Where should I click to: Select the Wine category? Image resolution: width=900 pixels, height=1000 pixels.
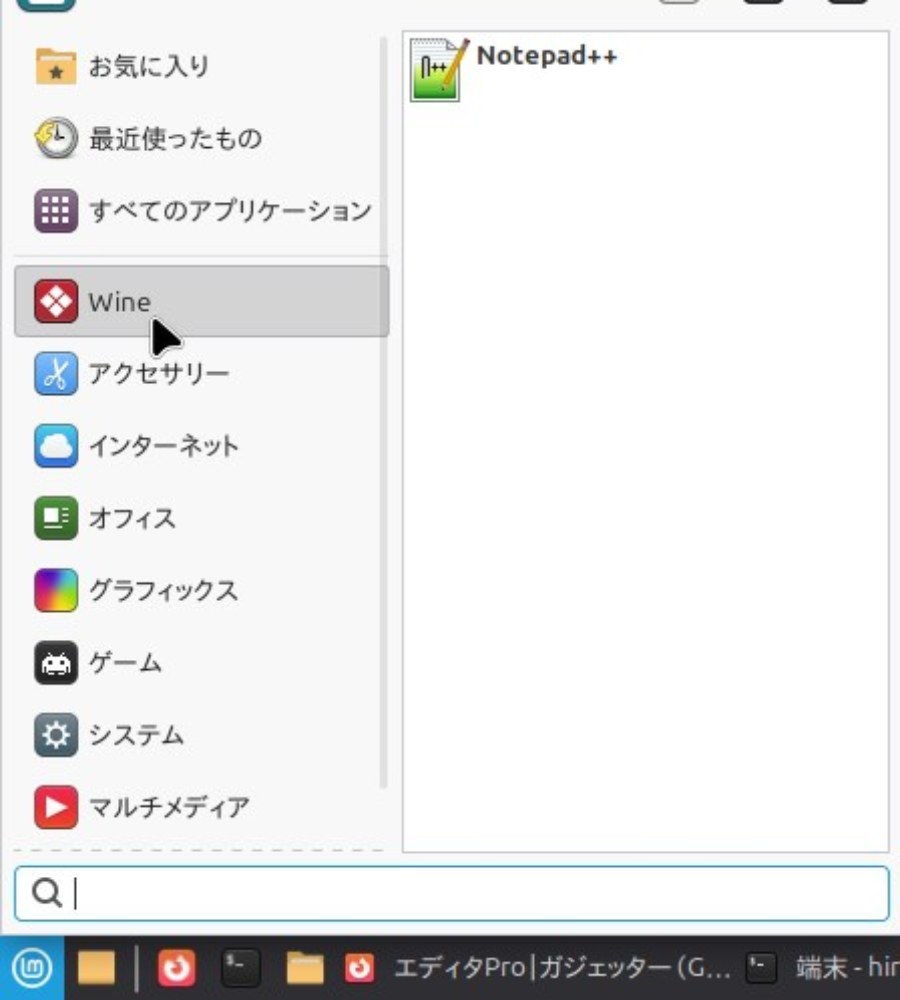(x=202, y=301)
